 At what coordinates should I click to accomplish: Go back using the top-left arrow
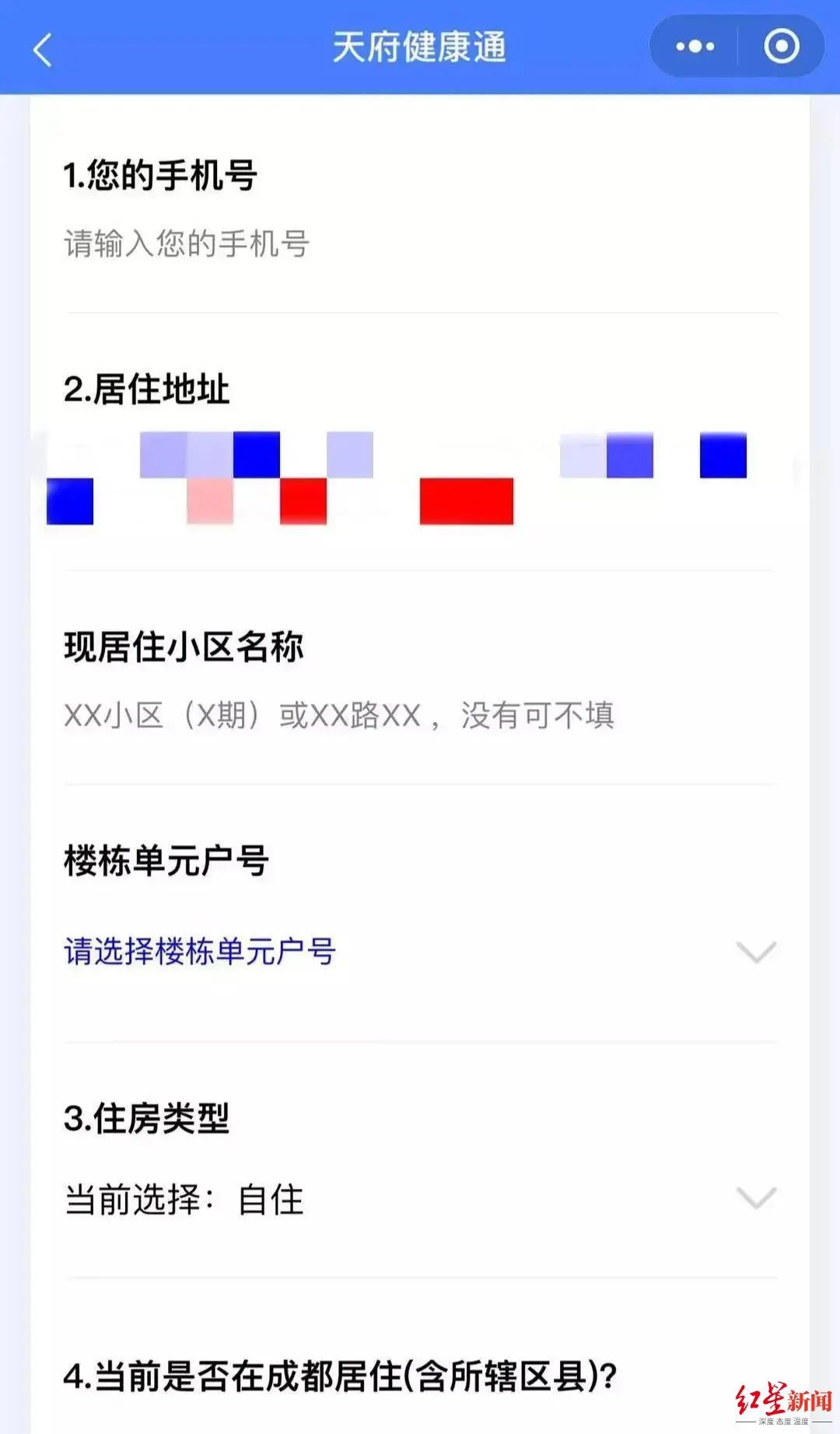(43, 50)
